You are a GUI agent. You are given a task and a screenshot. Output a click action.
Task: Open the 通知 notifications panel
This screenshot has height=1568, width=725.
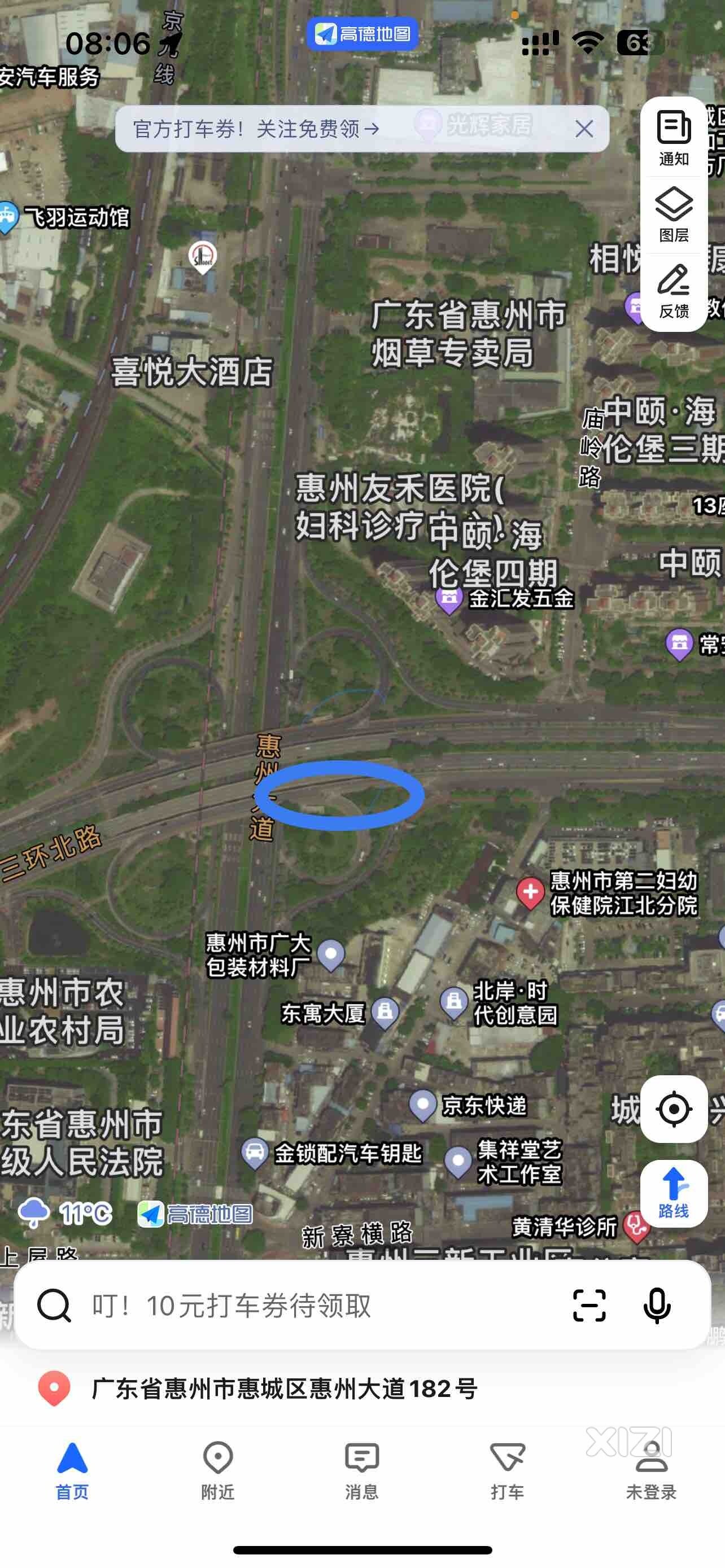(673, 138)
